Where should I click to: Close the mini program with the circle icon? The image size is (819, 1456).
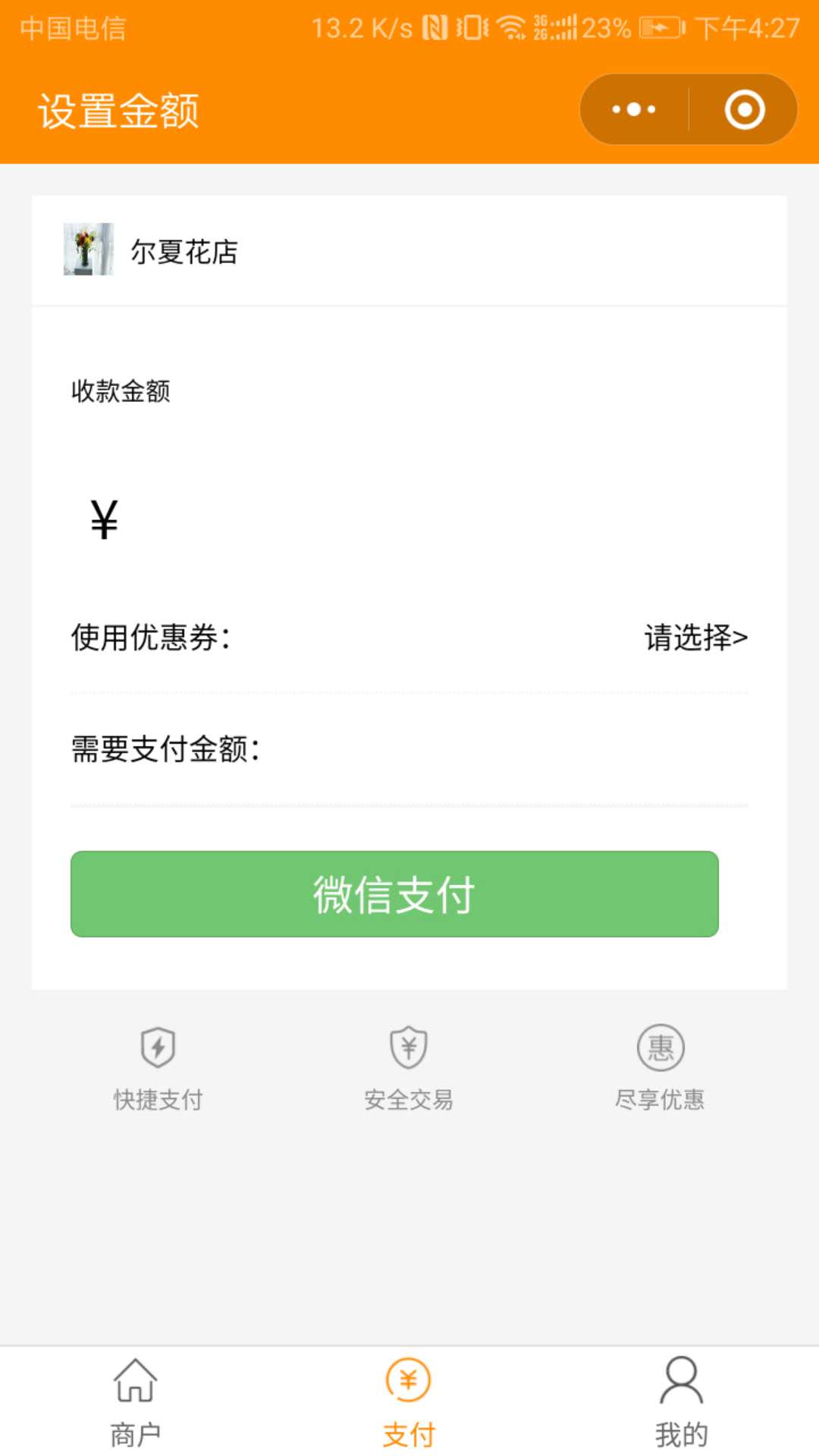(x=744, y=110)
